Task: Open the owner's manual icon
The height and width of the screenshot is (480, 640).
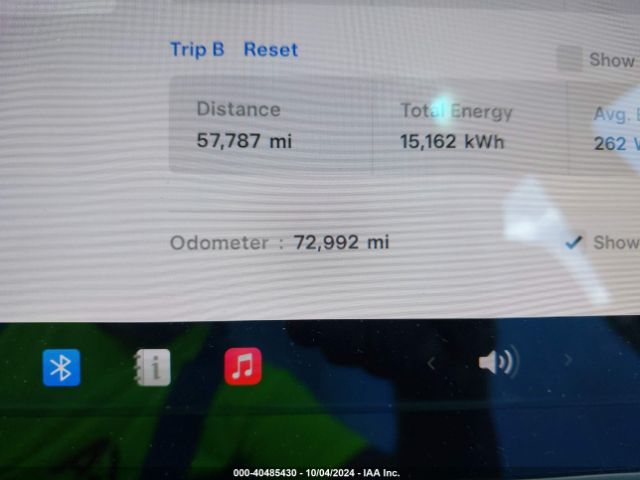Action: point(152,368)
